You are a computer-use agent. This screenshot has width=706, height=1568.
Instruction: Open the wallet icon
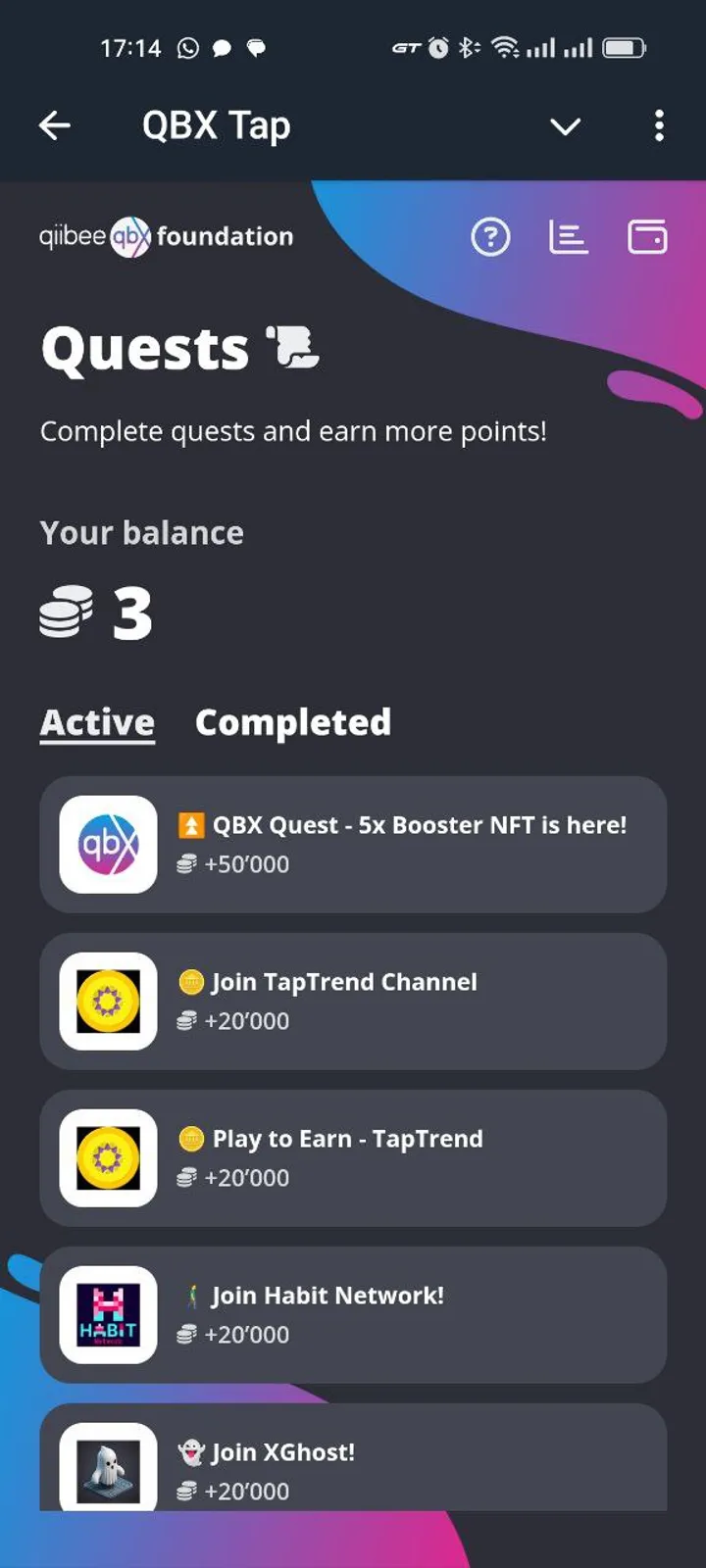(x=647, y=236)
